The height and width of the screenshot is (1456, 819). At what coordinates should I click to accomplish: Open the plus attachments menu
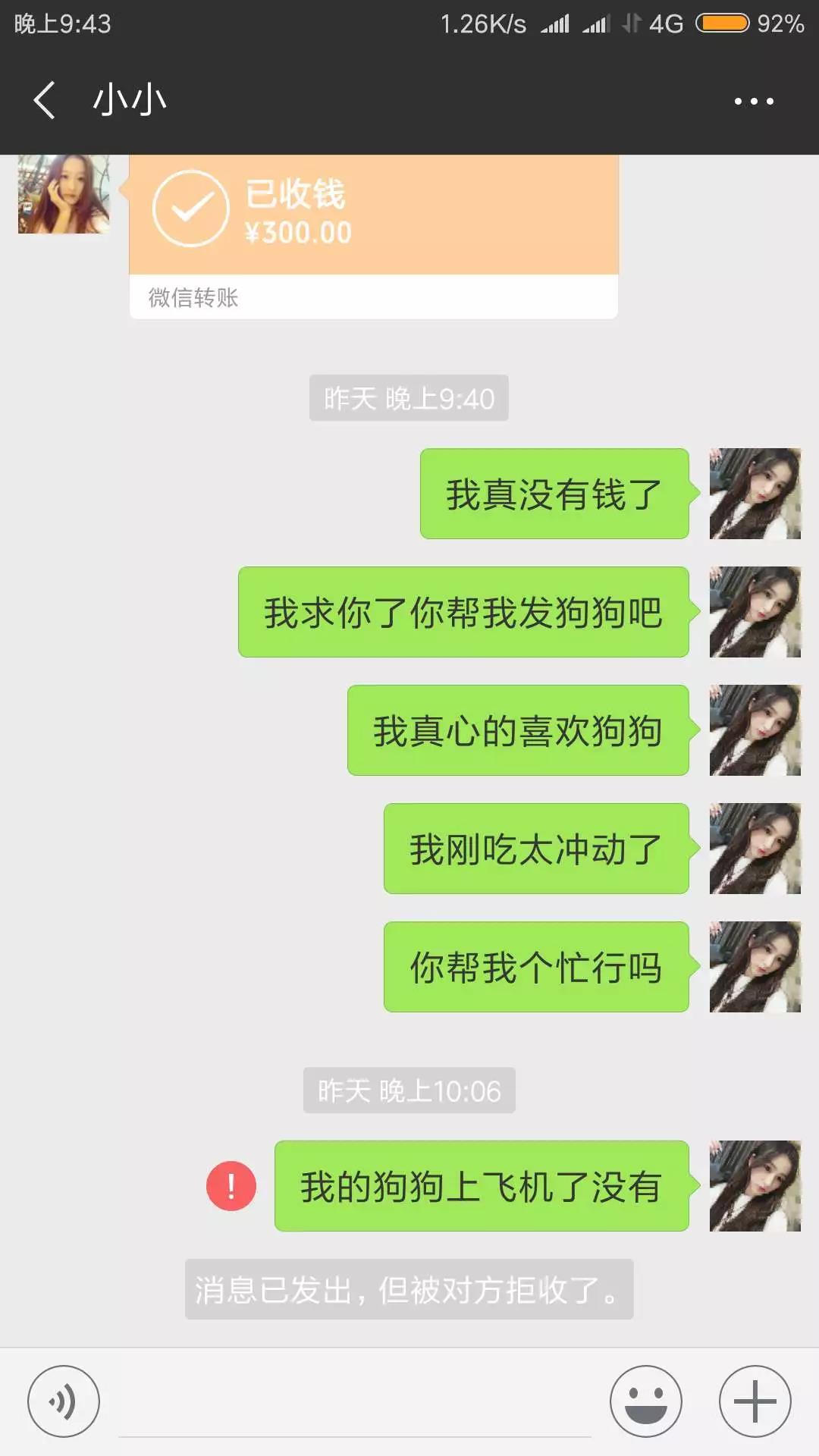pyautogui.click(x=755, y=1401)
